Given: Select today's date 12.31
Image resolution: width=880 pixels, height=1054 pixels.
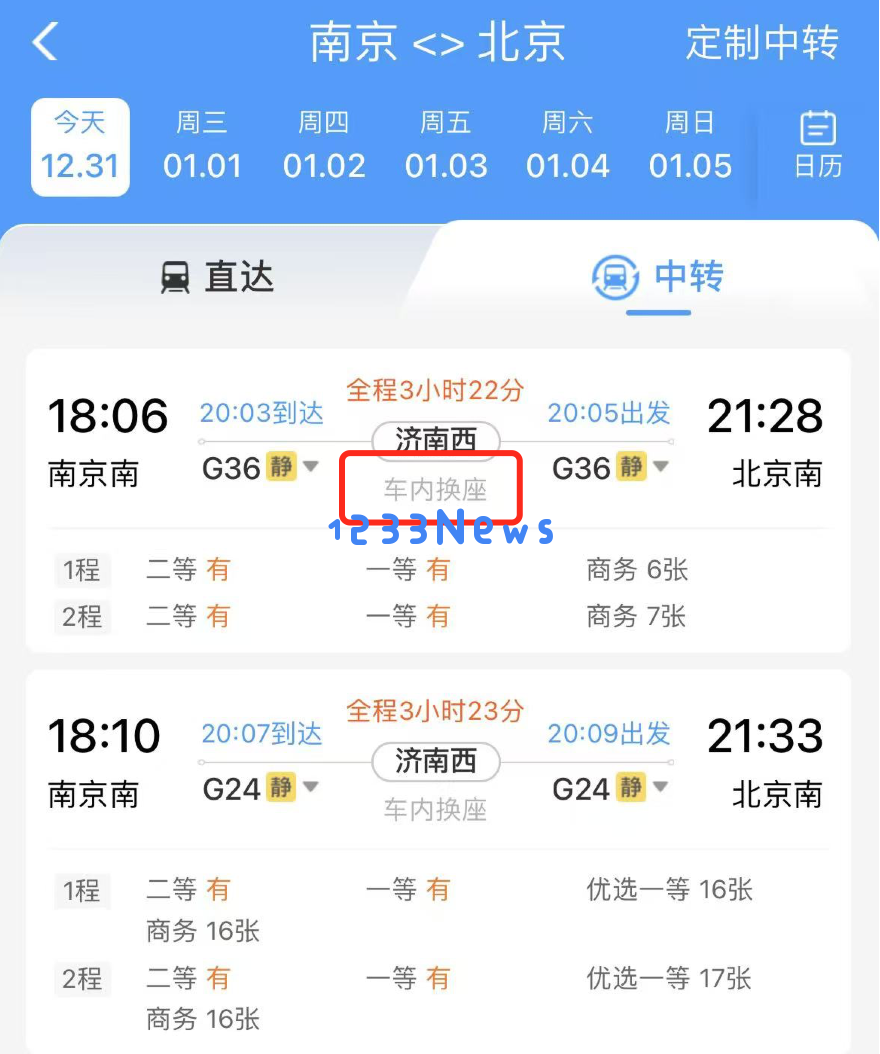Looking at the screenshot, I should 80,147.
